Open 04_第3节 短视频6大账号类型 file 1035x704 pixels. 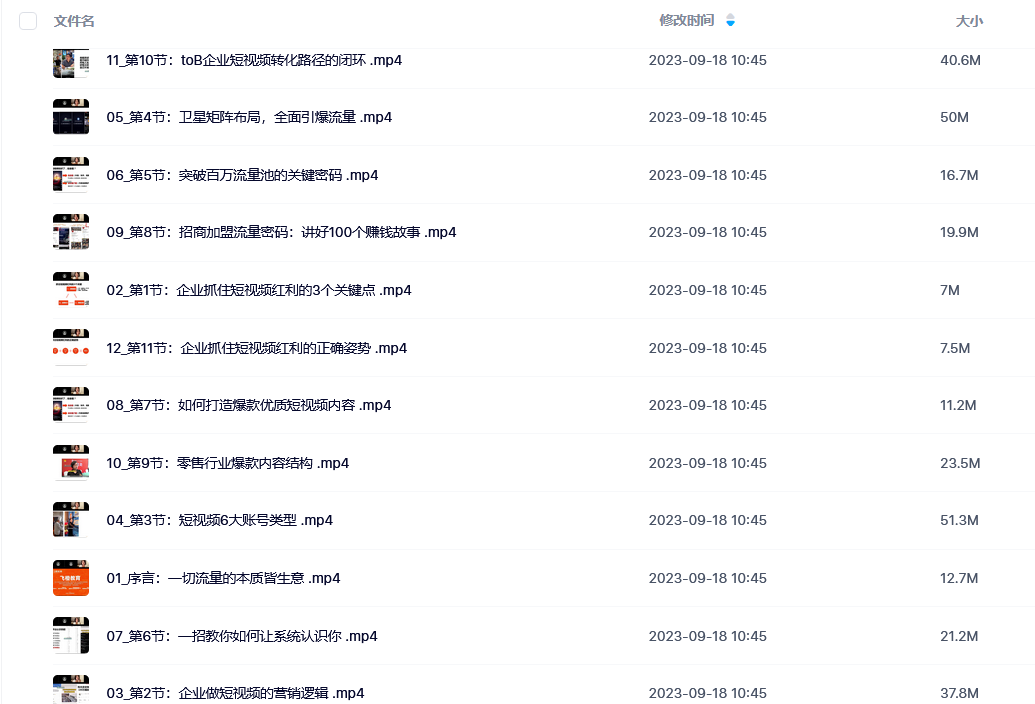(219, 520)
